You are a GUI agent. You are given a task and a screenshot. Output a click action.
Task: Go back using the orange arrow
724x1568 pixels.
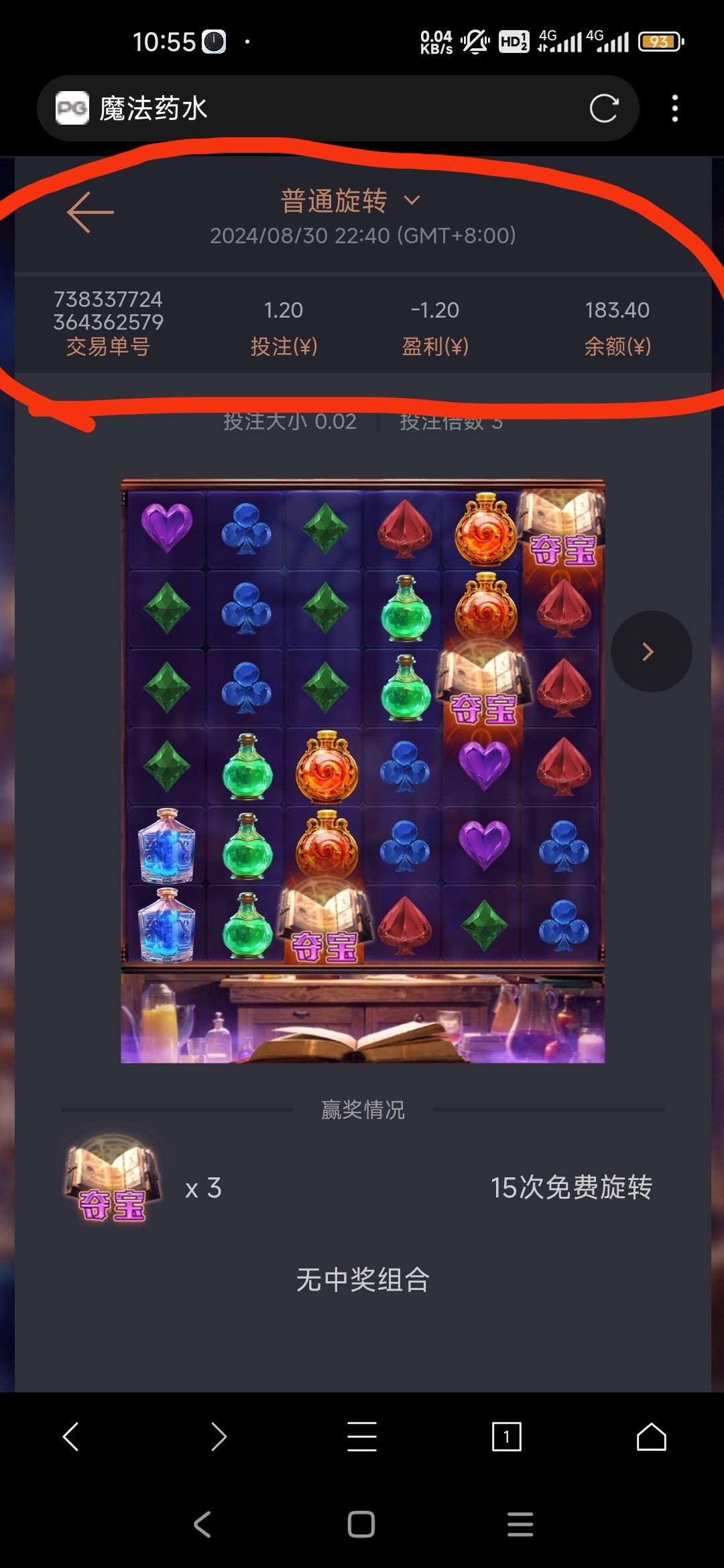pos(90,212)
